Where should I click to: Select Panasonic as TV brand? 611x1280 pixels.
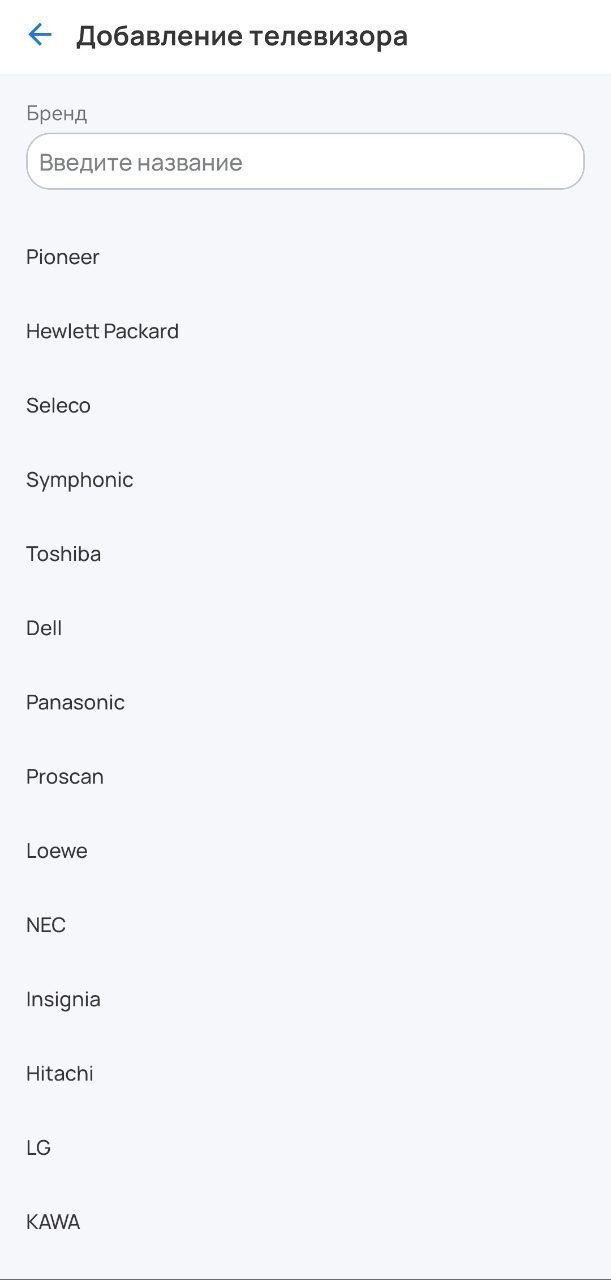(x=75, y=702)
